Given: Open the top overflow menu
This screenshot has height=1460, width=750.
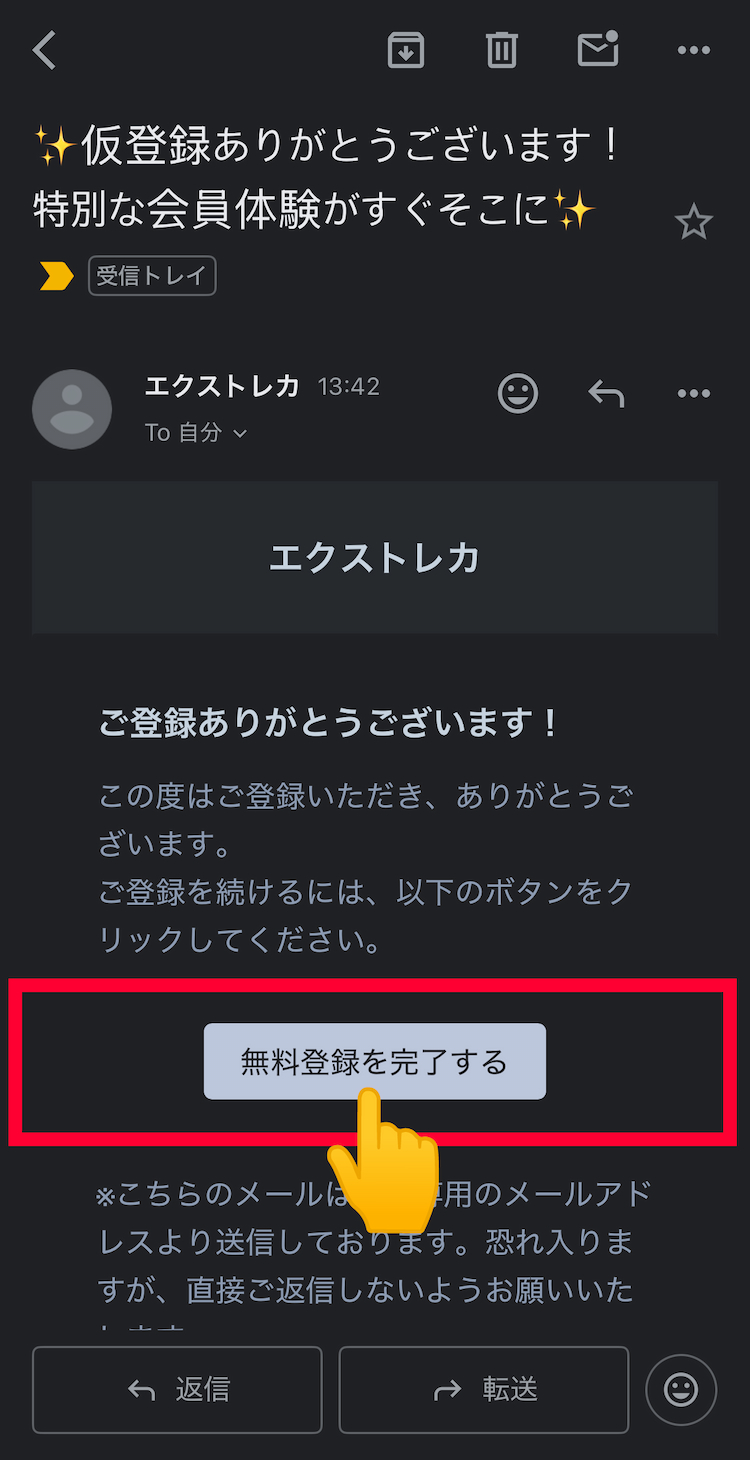Looking at the screenshot, I should tap(693, 50).
